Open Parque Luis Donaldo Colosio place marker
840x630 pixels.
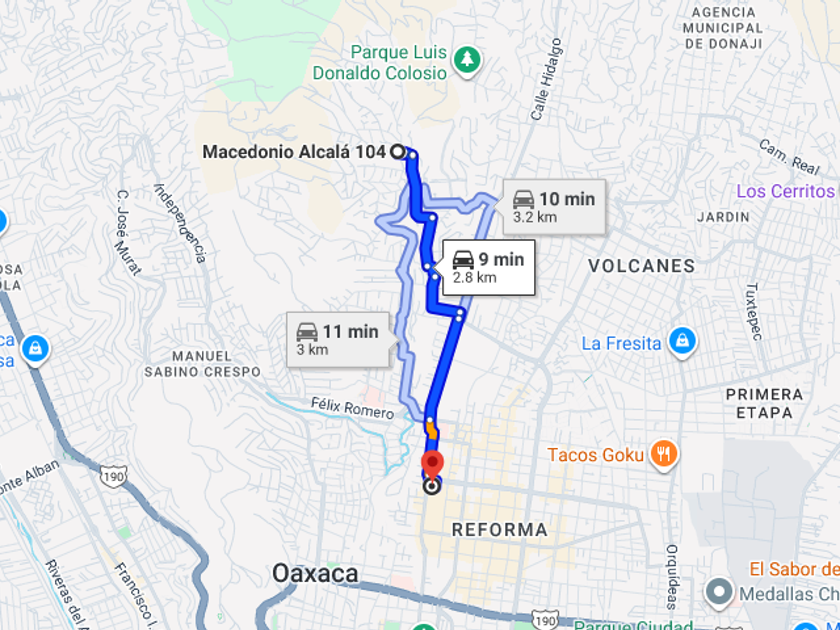466,60
